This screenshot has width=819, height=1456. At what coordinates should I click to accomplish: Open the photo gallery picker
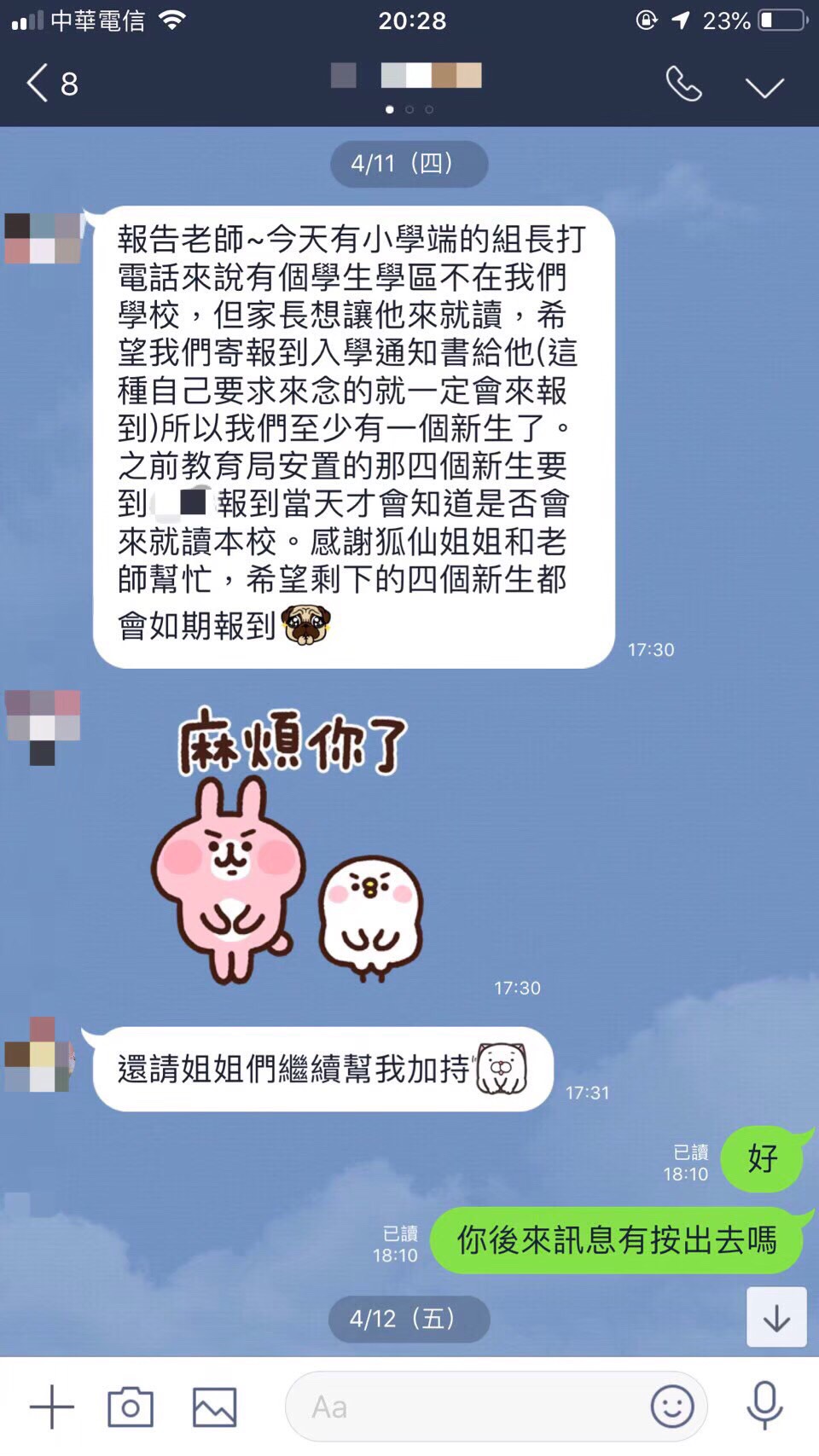[x=214, y=1407]
